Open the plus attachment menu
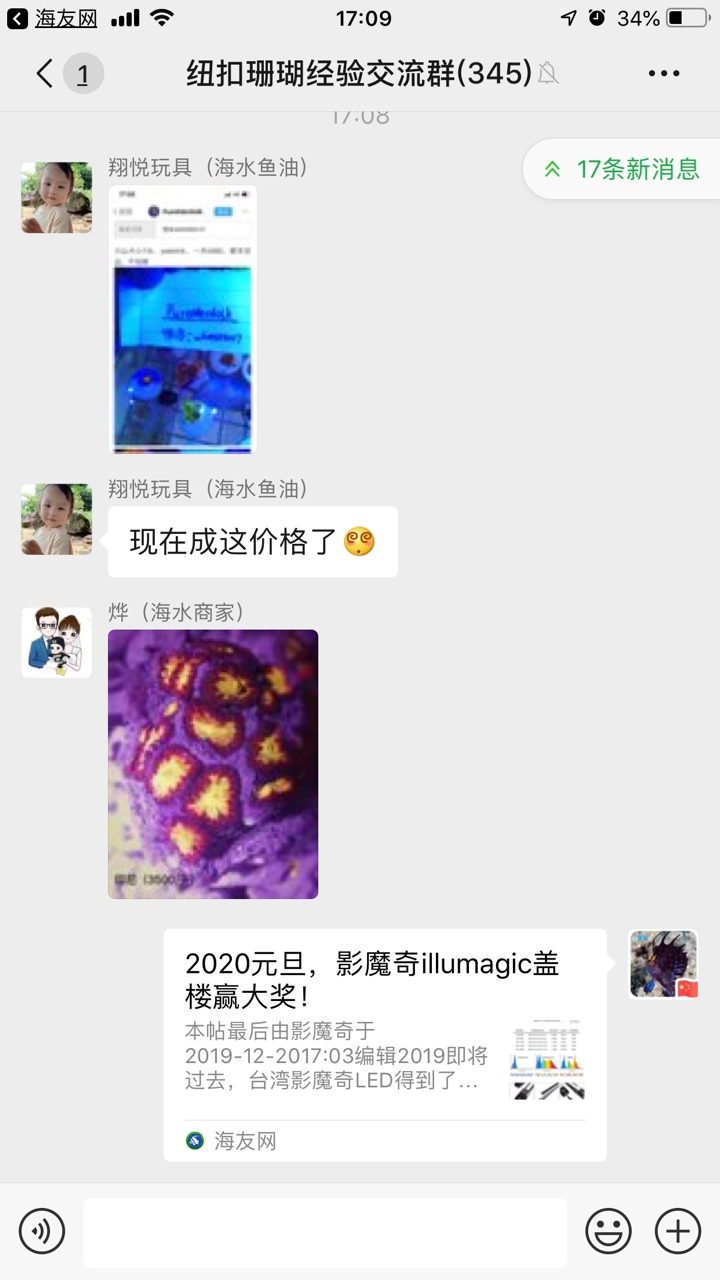Screen dimensions: 720x1280 pos(678,1230)
